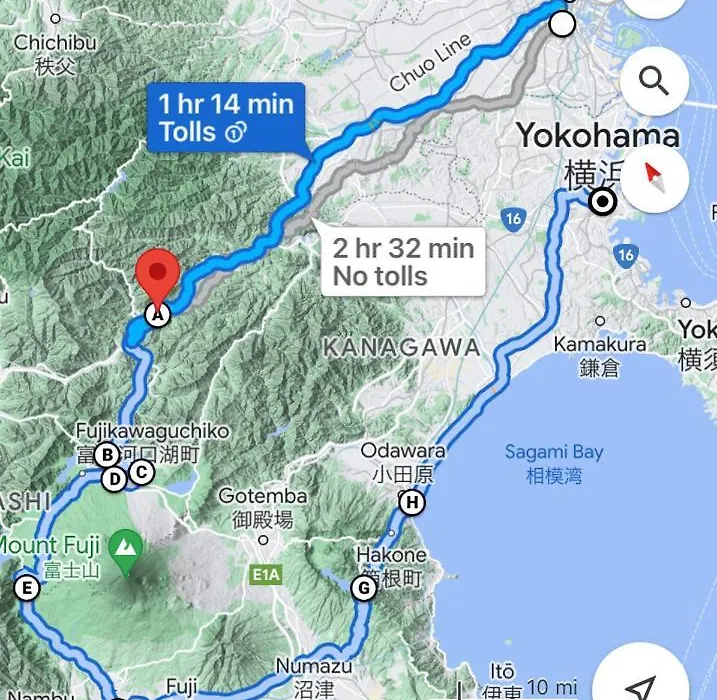Open the search magnifier button
The image size is (717, 700).
coord(654,80)
